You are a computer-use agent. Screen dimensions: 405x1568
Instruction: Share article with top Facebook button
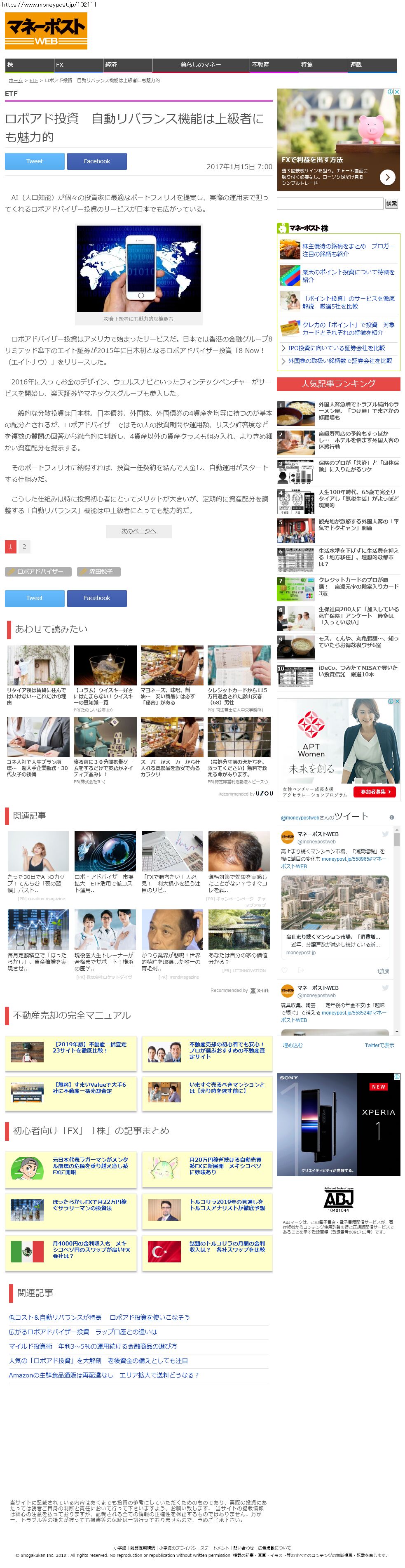pos(97,161)
